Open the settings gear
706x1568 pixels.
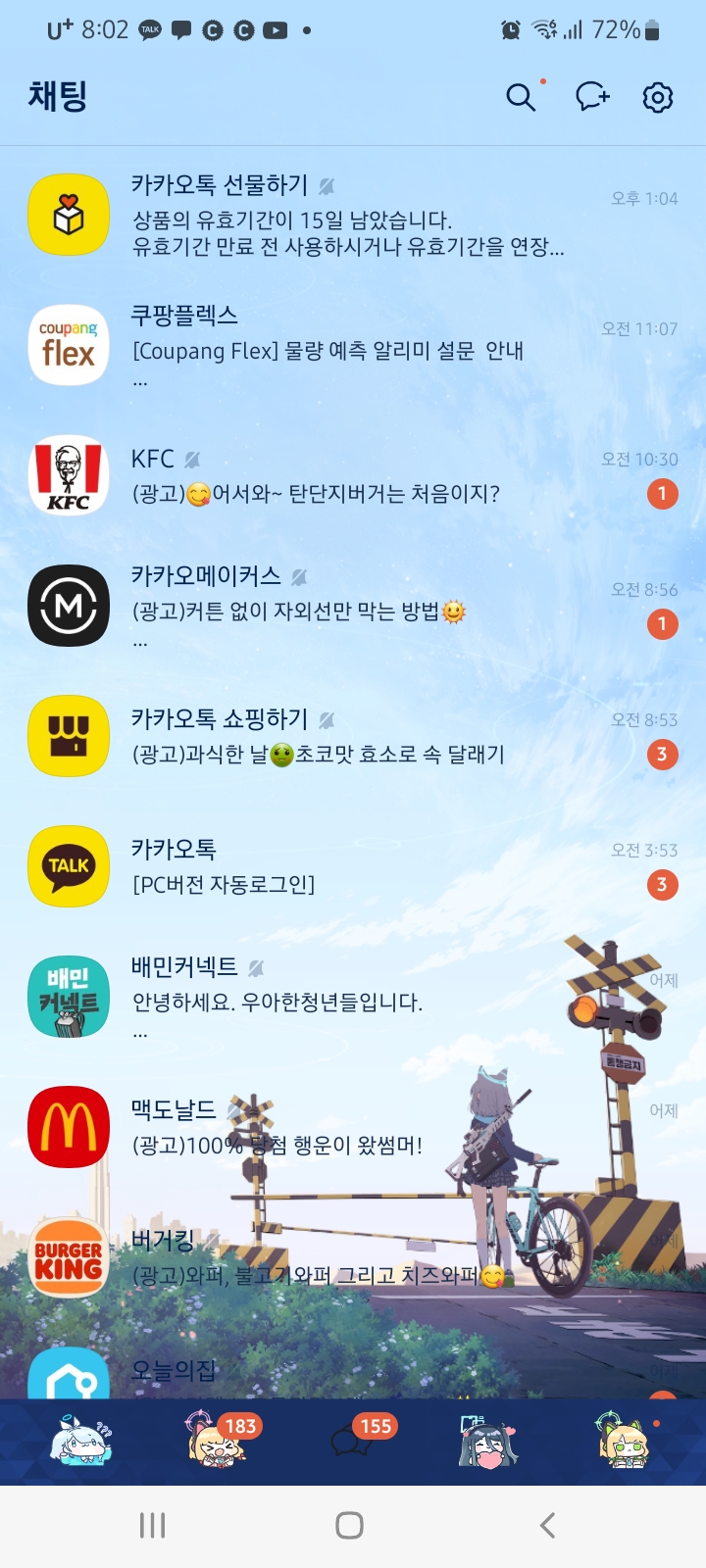(x=657, y=97)
